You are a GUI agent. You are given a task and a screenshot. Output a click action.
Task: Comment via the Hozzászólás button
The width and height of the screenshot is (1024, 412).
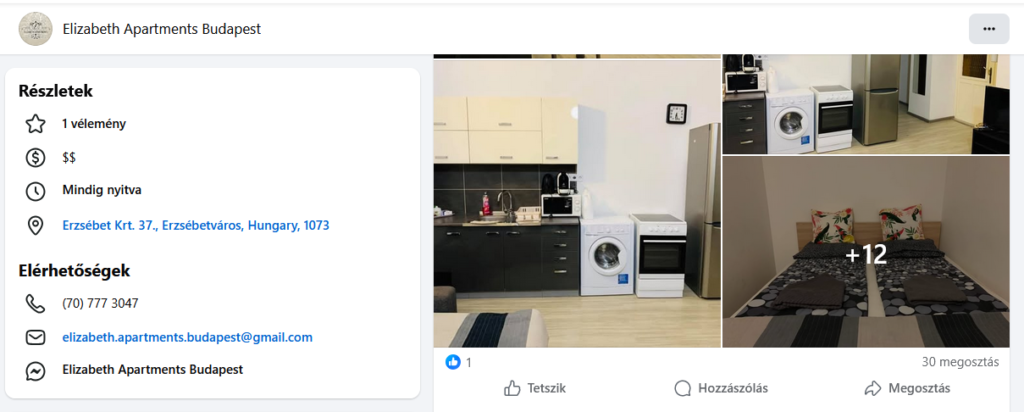coord(720,388)
